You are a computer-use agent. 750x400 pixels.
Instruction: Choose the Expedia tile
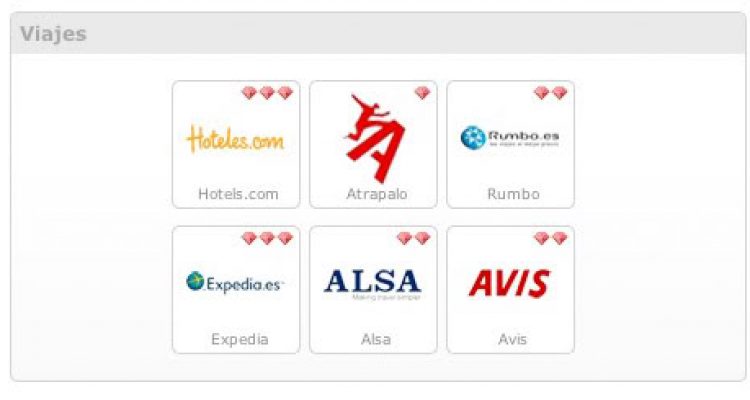[236, 289]
